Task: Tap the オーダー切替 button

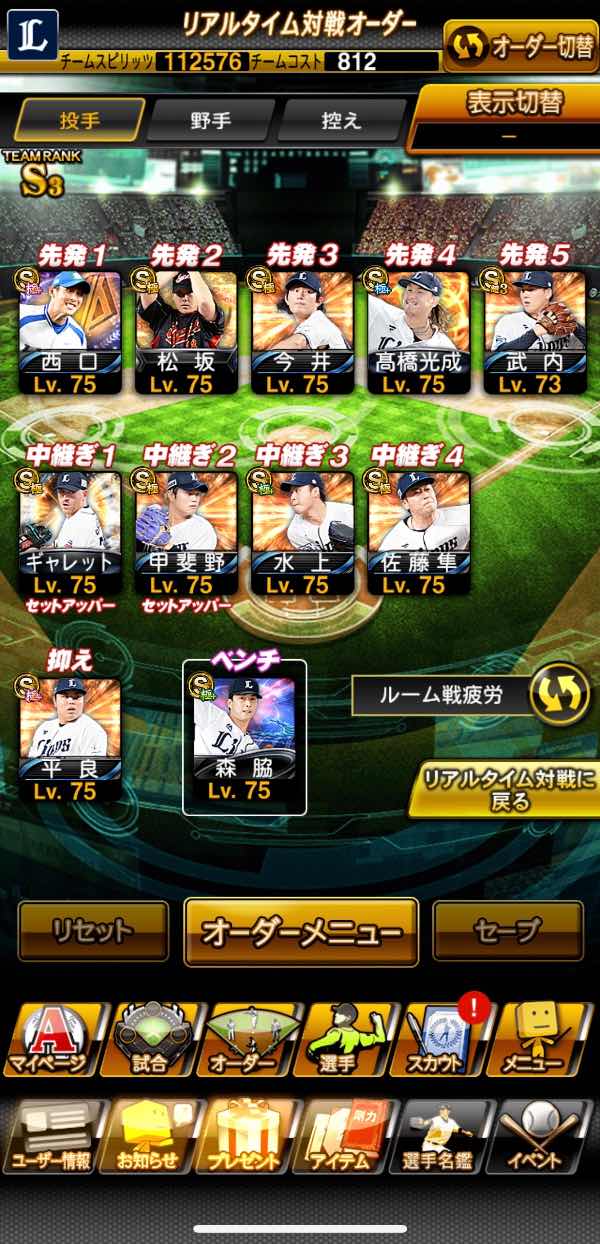Action: [x=520, y=46]
